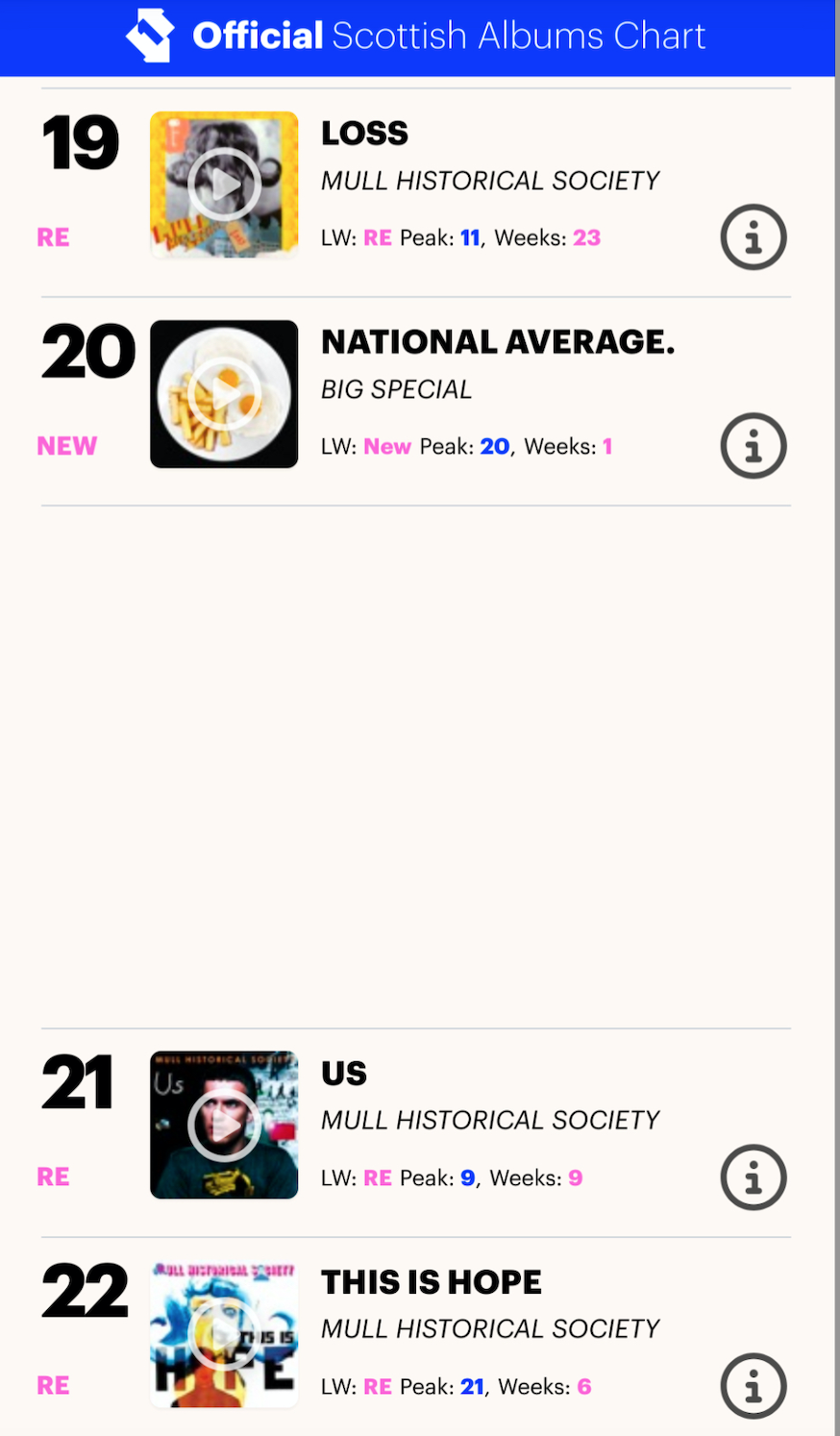Open the info icon for This Is Hope
This screenshot has height=1436, width=840.
coord(754,1386)
